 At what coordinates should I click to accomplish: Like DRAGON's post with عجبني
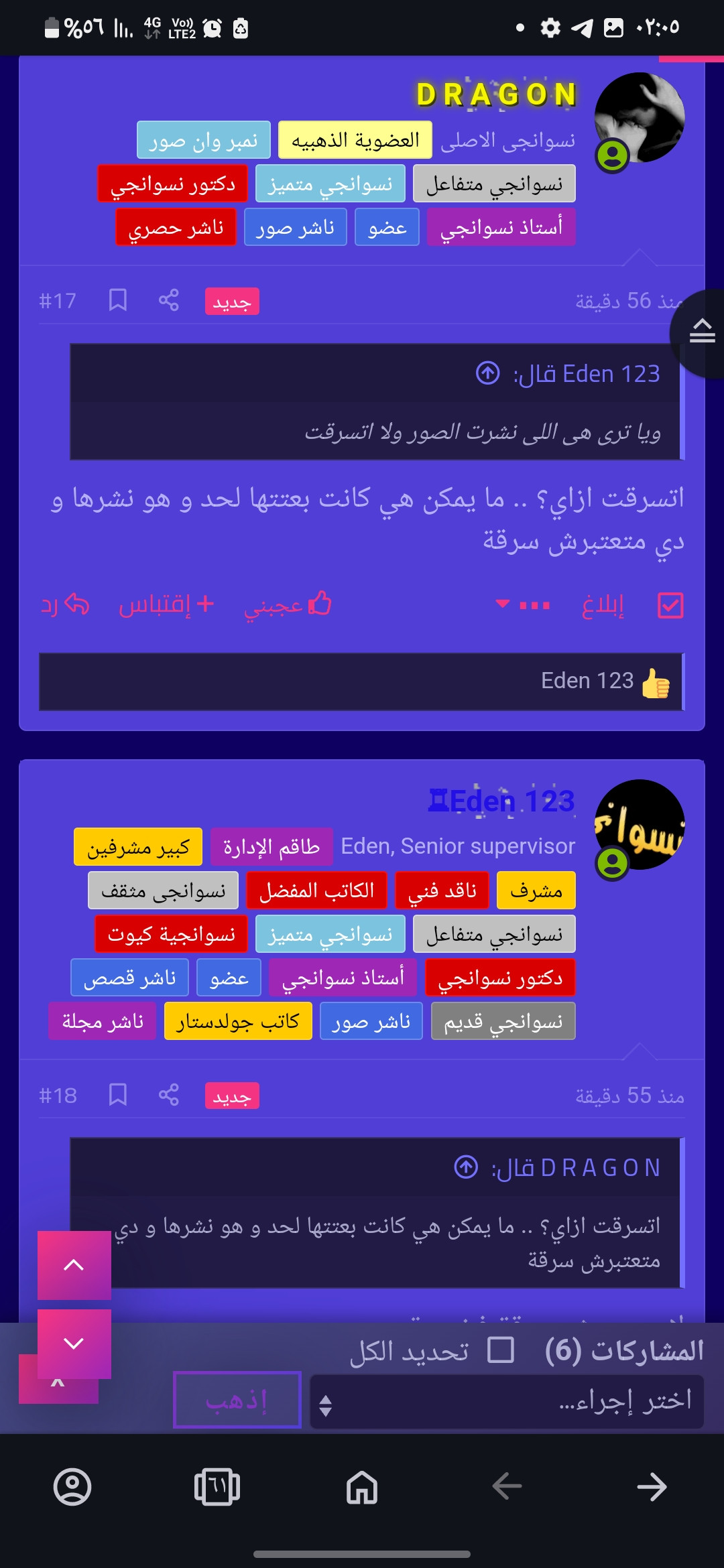point(288,604)
